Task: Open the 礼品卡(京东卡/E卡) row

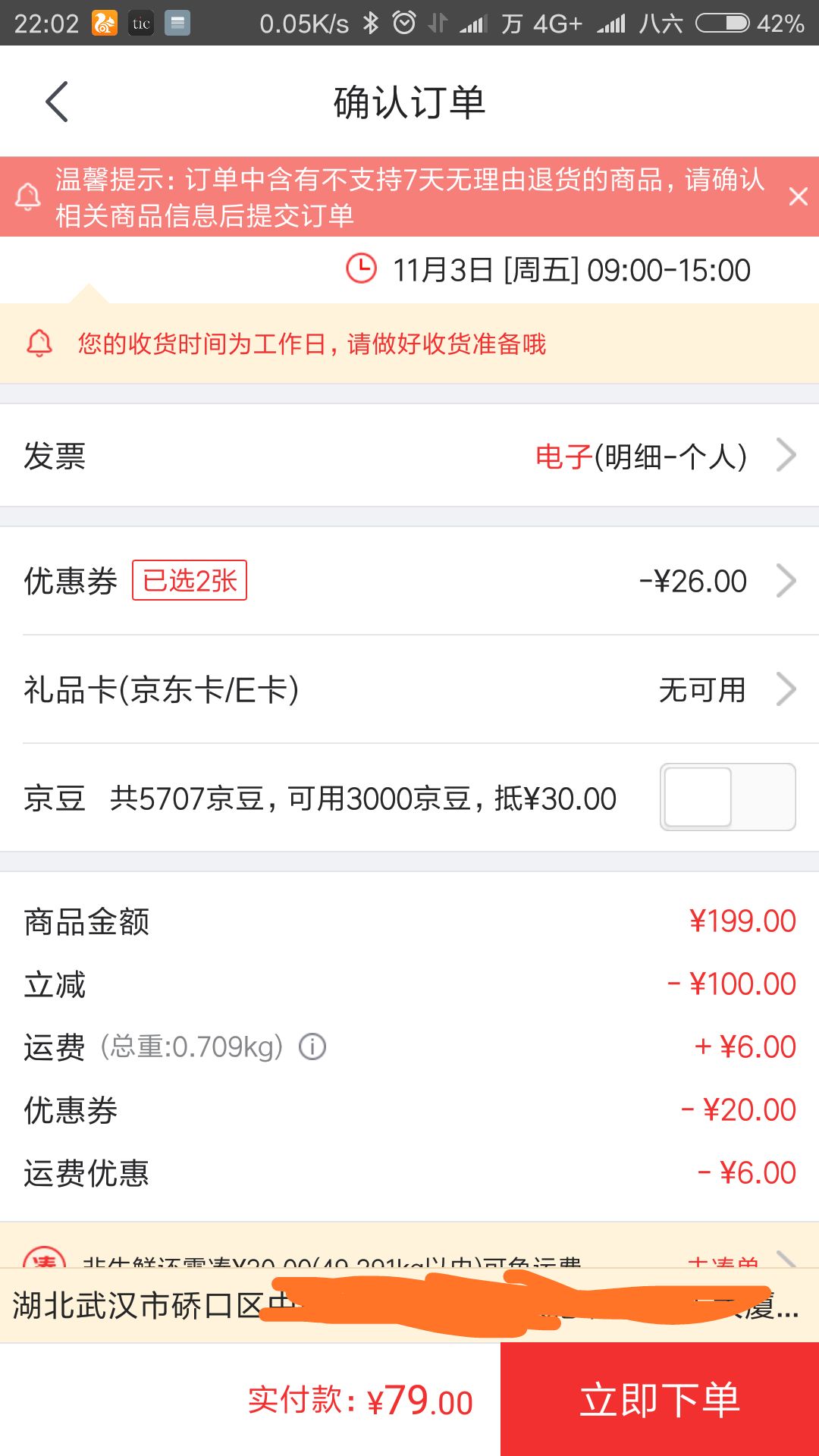Action: point(409,689)
